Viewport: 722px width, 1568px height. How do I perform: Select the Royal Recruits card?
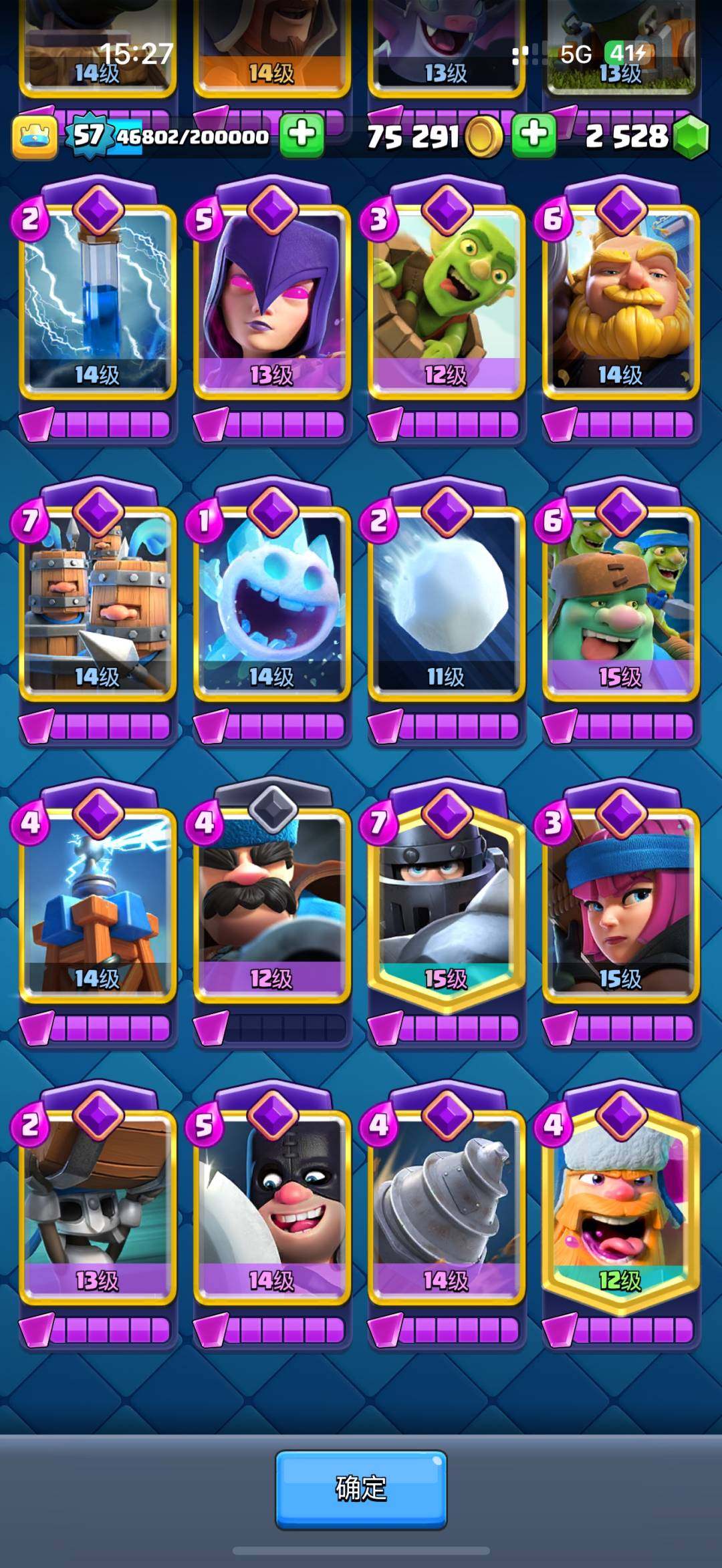(x=97, y=601)
